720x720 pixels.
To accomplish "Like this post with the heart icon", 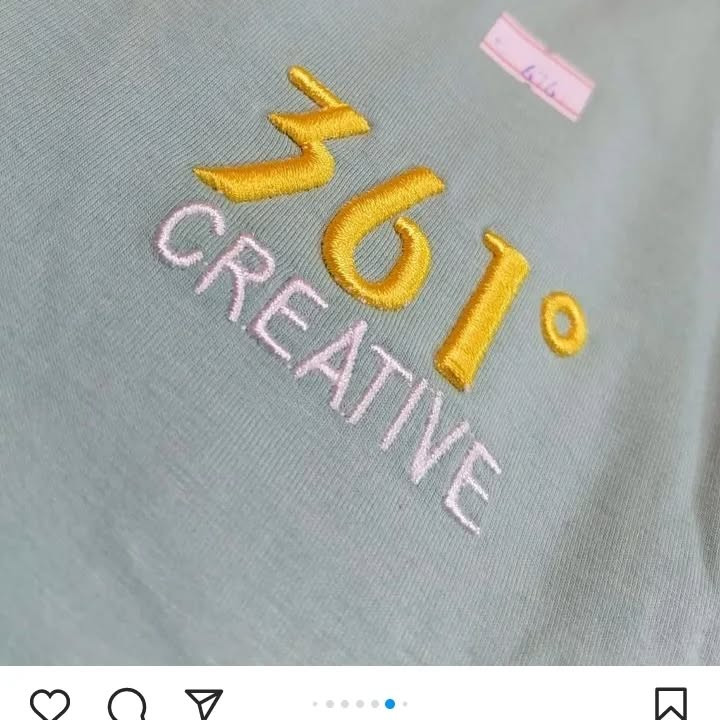I will (49, 705).
